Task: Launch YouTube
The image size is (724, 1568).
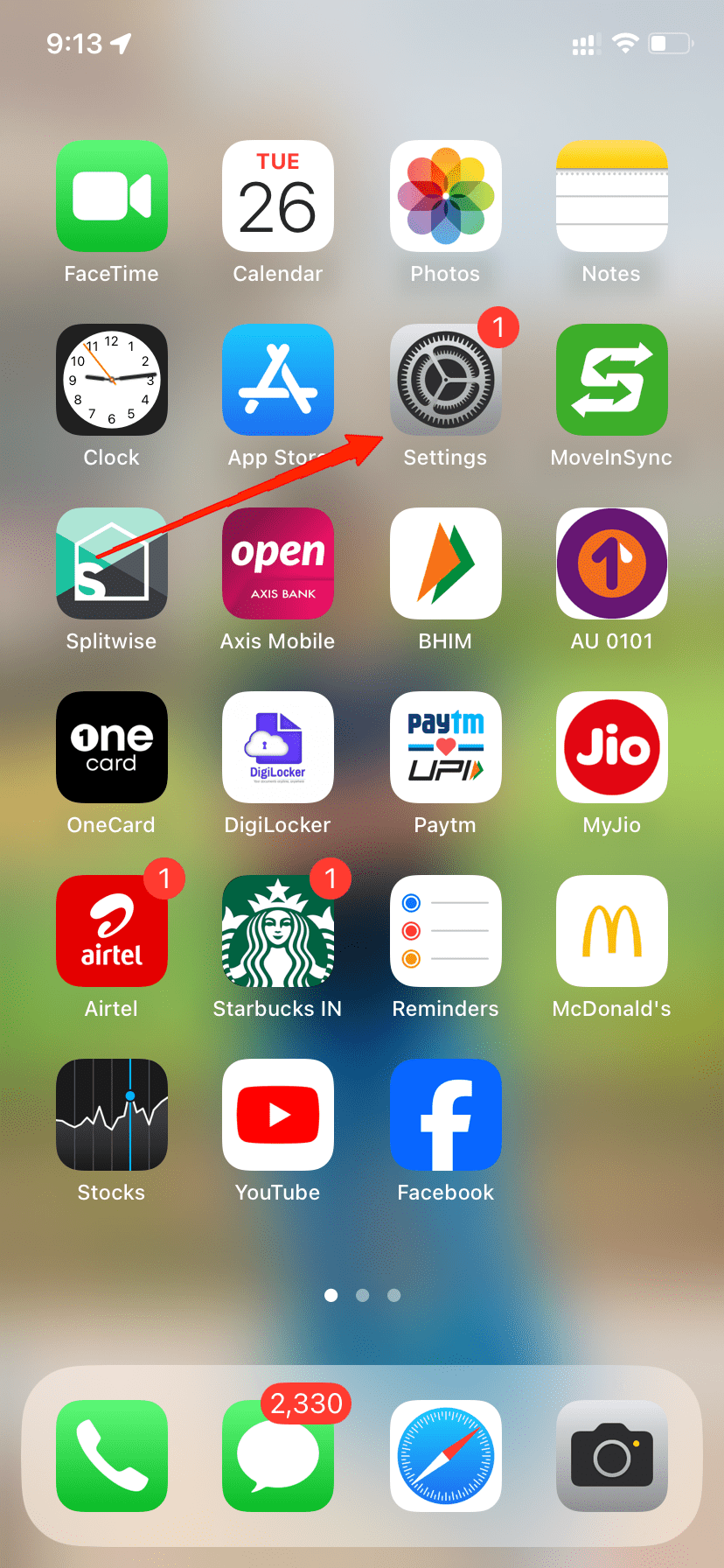Action: [278, 1115]
